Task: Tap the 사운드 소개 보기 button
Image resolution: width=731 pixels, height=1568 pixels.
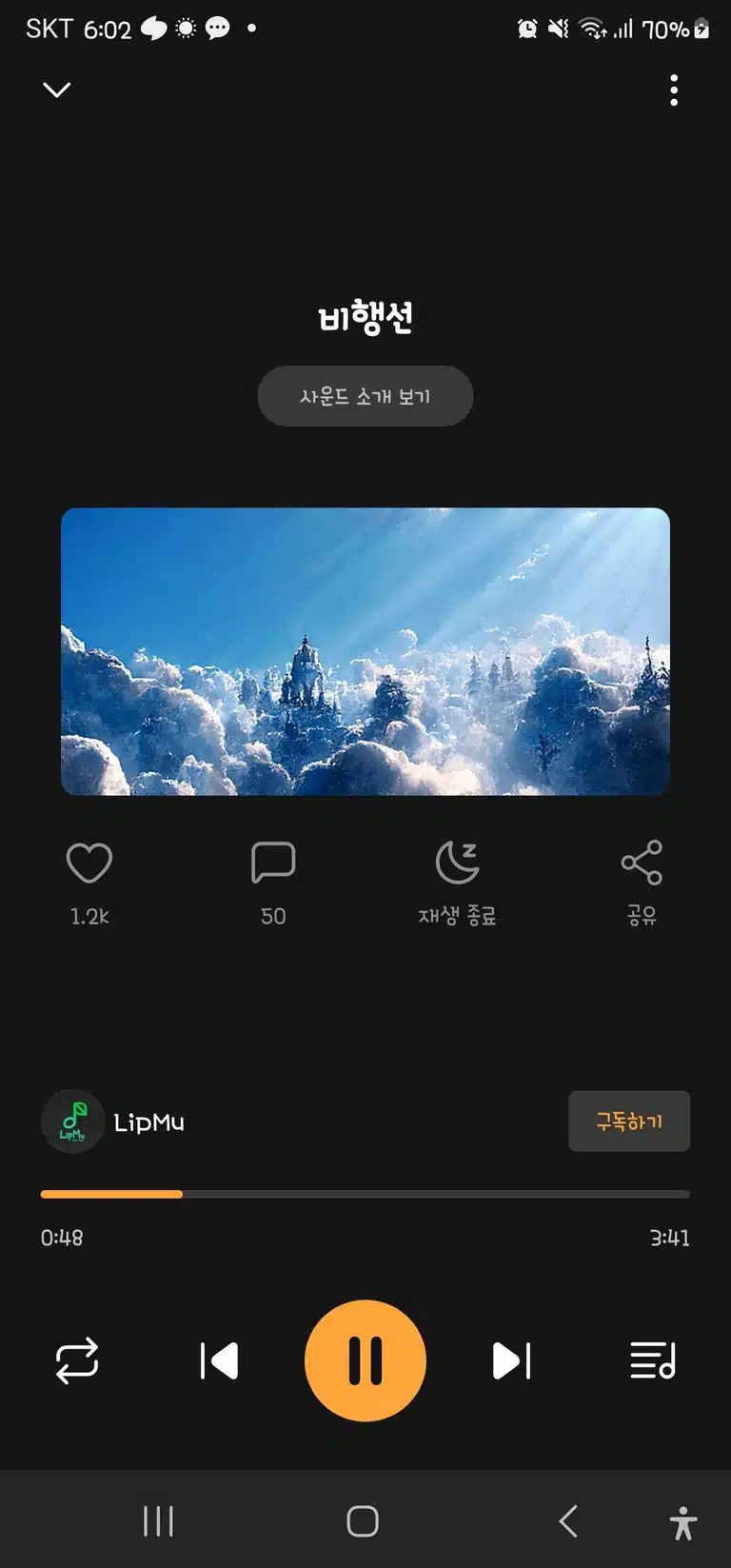Action: (x=365, y=396)
